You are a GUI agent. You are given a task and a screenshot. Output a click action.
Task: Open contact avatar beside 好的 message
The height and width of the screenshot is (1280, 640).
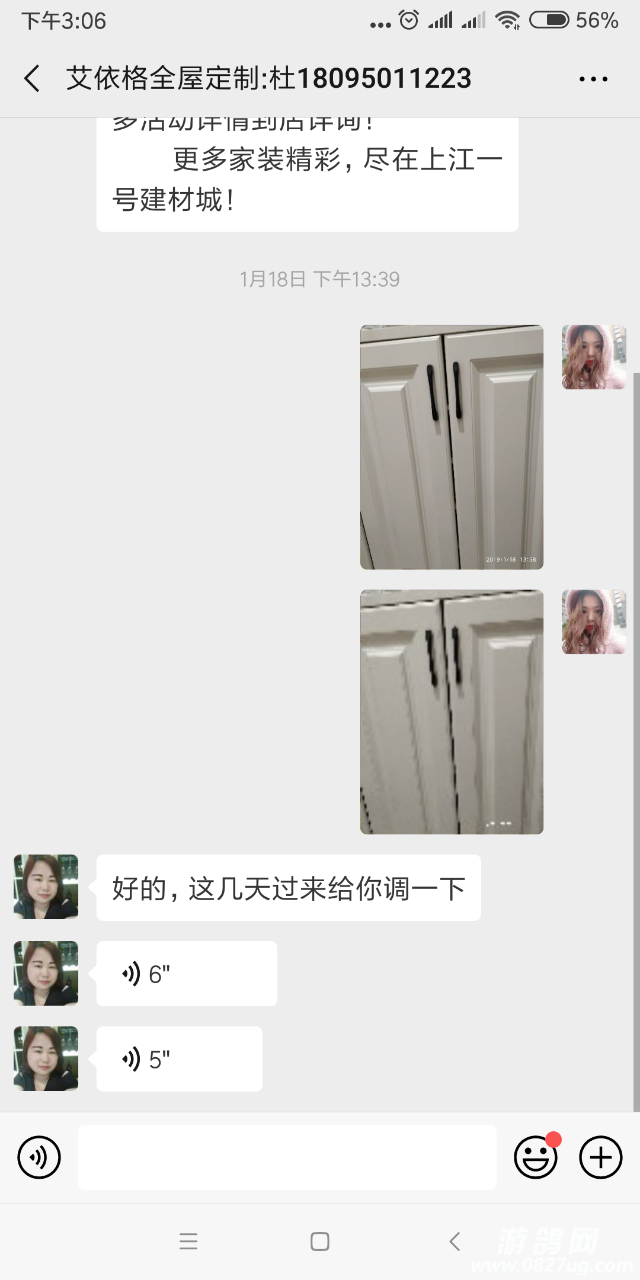[x=46, y=887]
